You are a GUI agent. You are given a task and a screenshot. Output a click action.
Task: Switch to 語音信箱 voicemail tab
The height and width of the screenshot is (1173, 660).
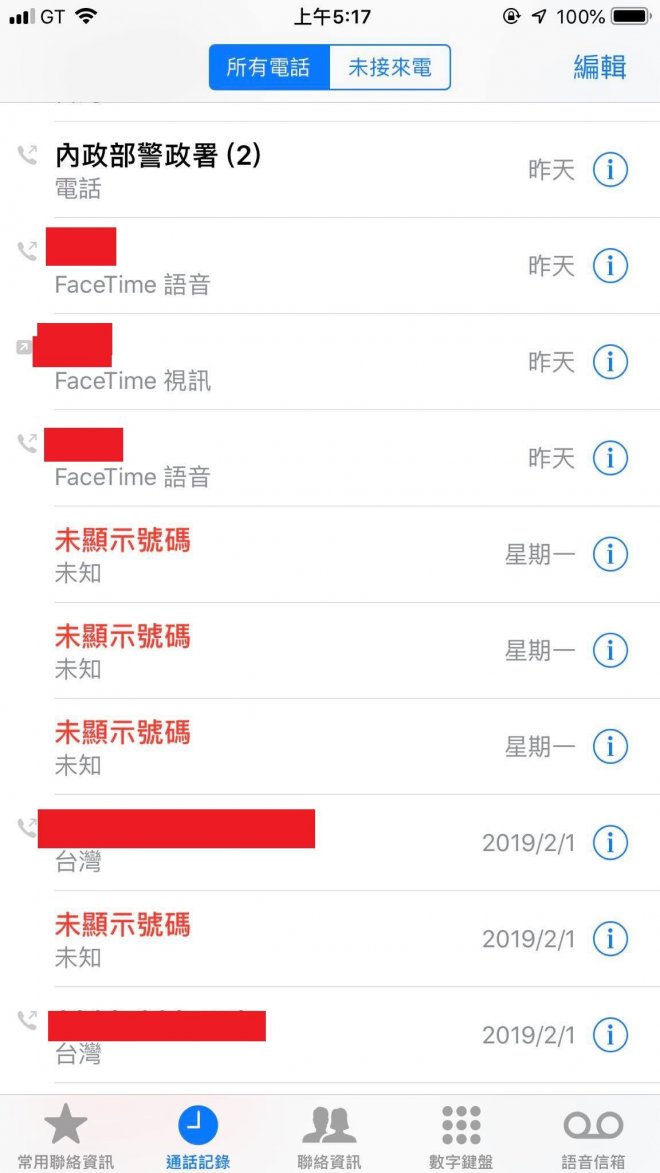tap(593, 1137)
